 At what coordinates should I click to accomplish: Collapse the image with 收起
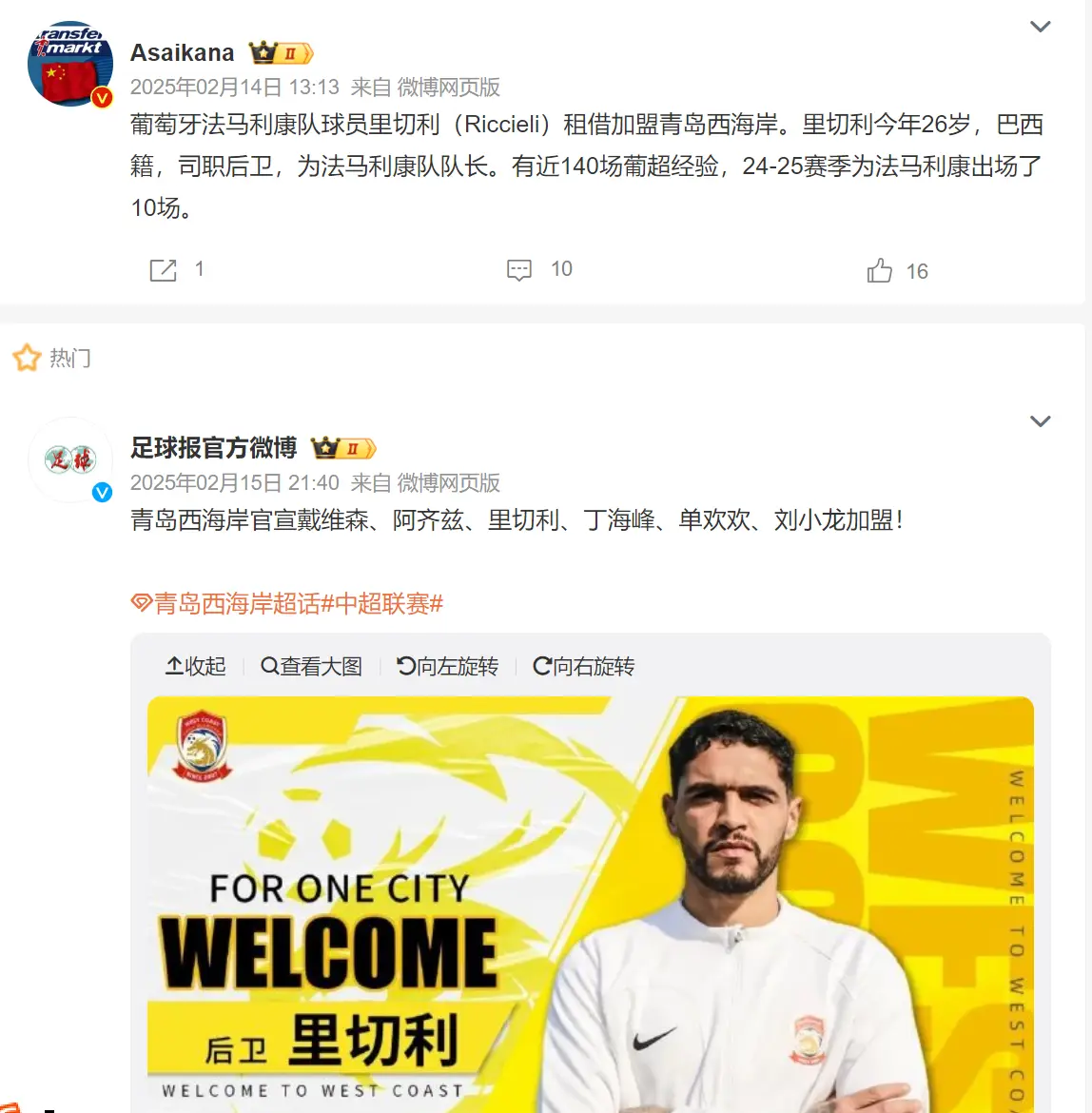point(196,666)
